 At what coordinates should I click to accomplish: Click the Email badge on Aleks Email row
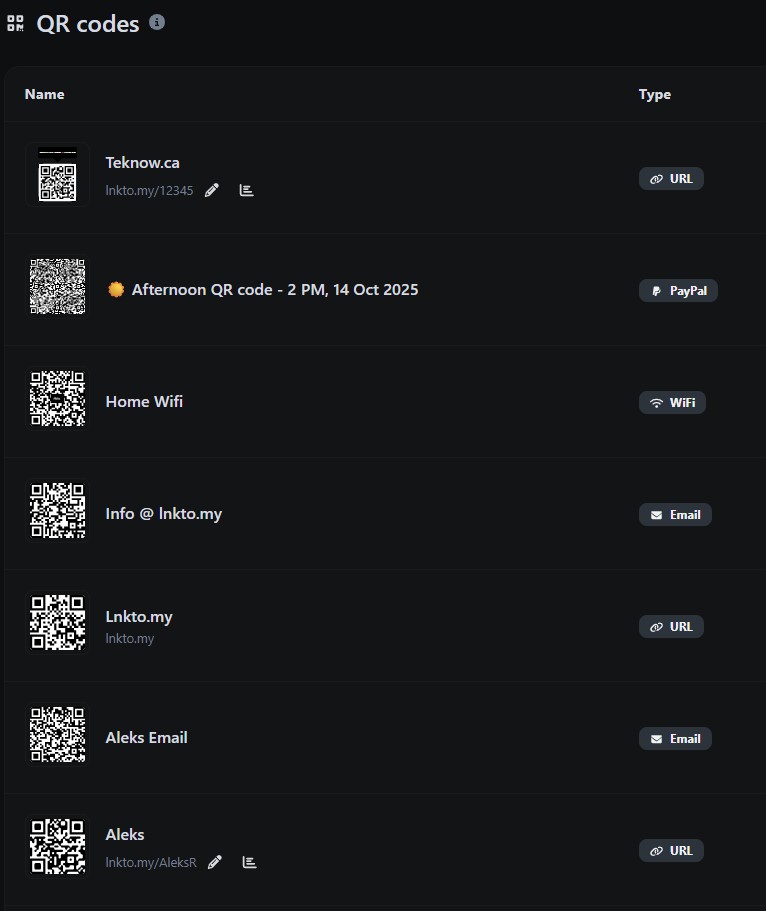point(675,738)
